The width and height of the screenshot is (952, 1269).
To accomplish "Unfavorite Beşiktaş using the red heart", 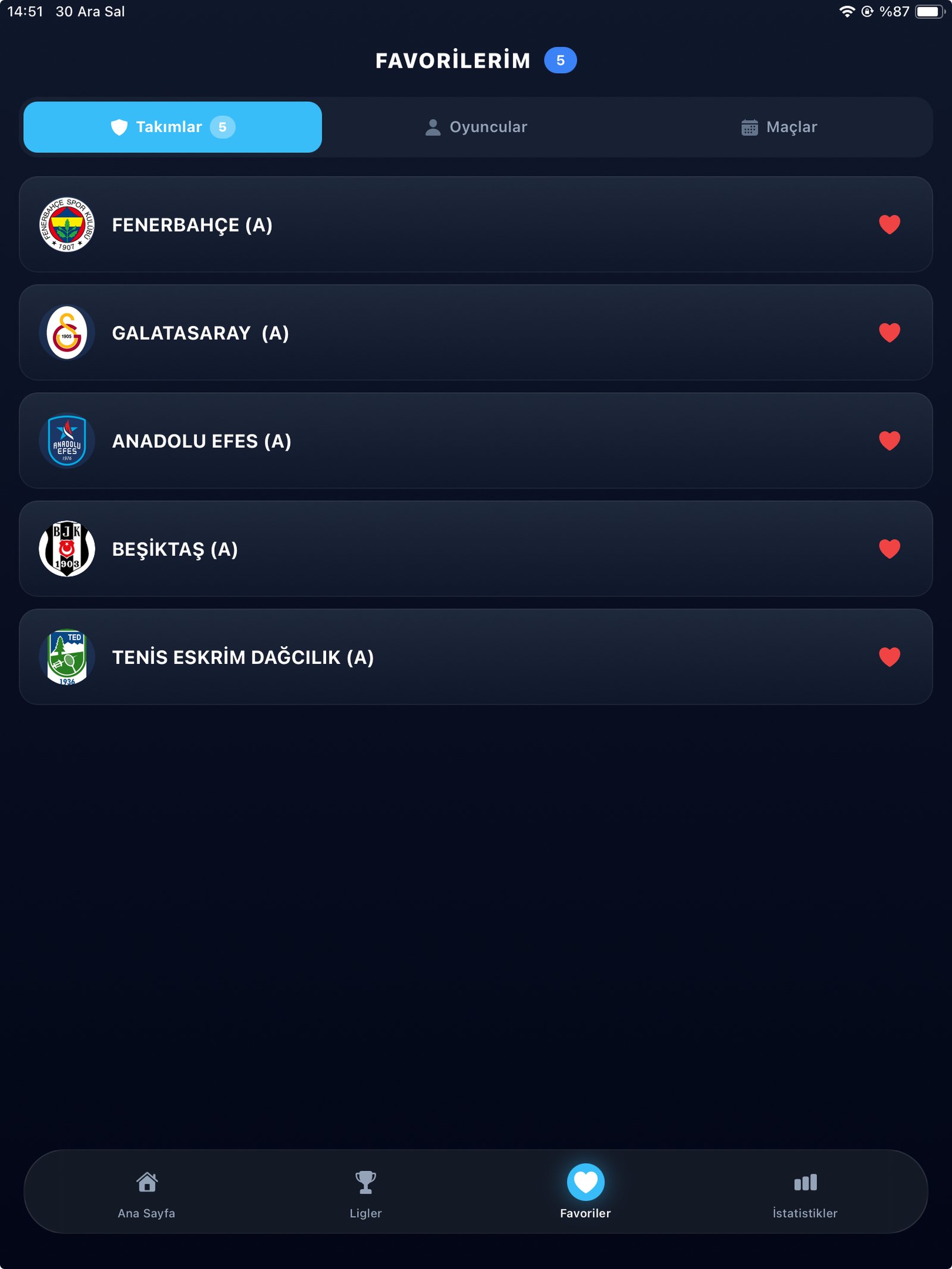I will pyautogui.click(x=889, y=549).
